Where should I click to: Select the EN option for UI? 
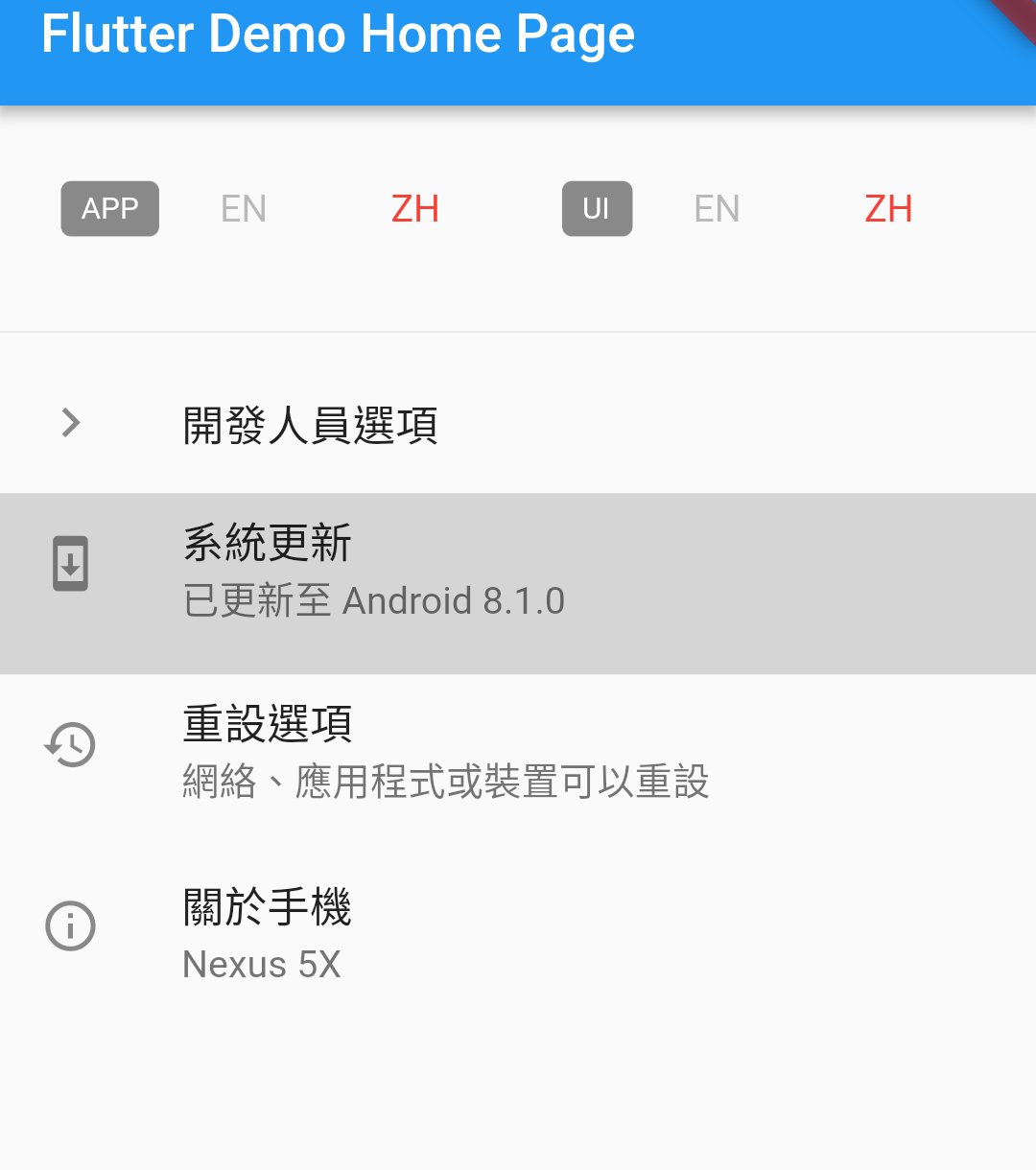pos(716,208)
